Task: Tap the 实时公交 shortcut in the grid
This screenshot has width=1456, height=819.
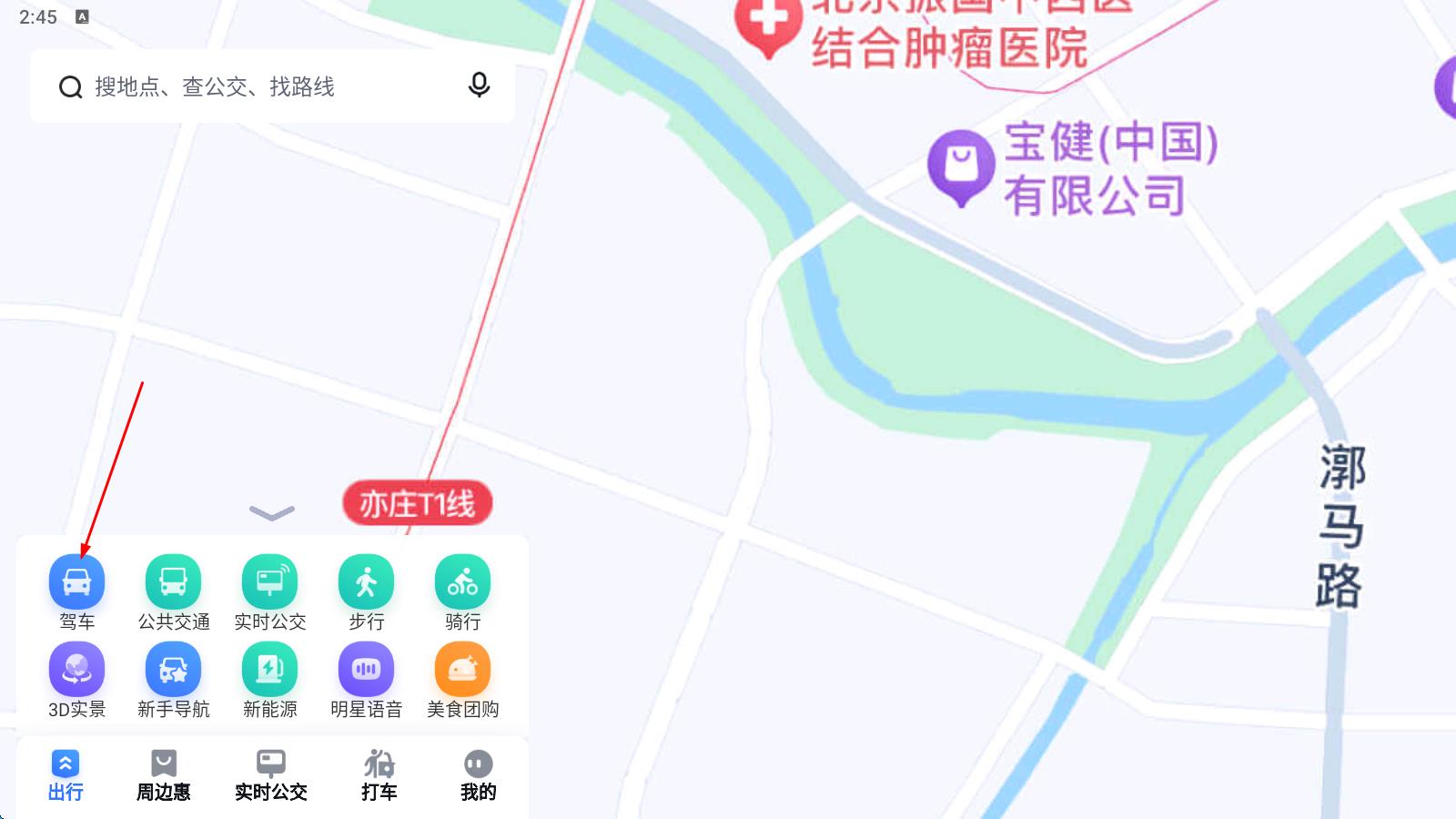Action: click(x=269, y=582)
